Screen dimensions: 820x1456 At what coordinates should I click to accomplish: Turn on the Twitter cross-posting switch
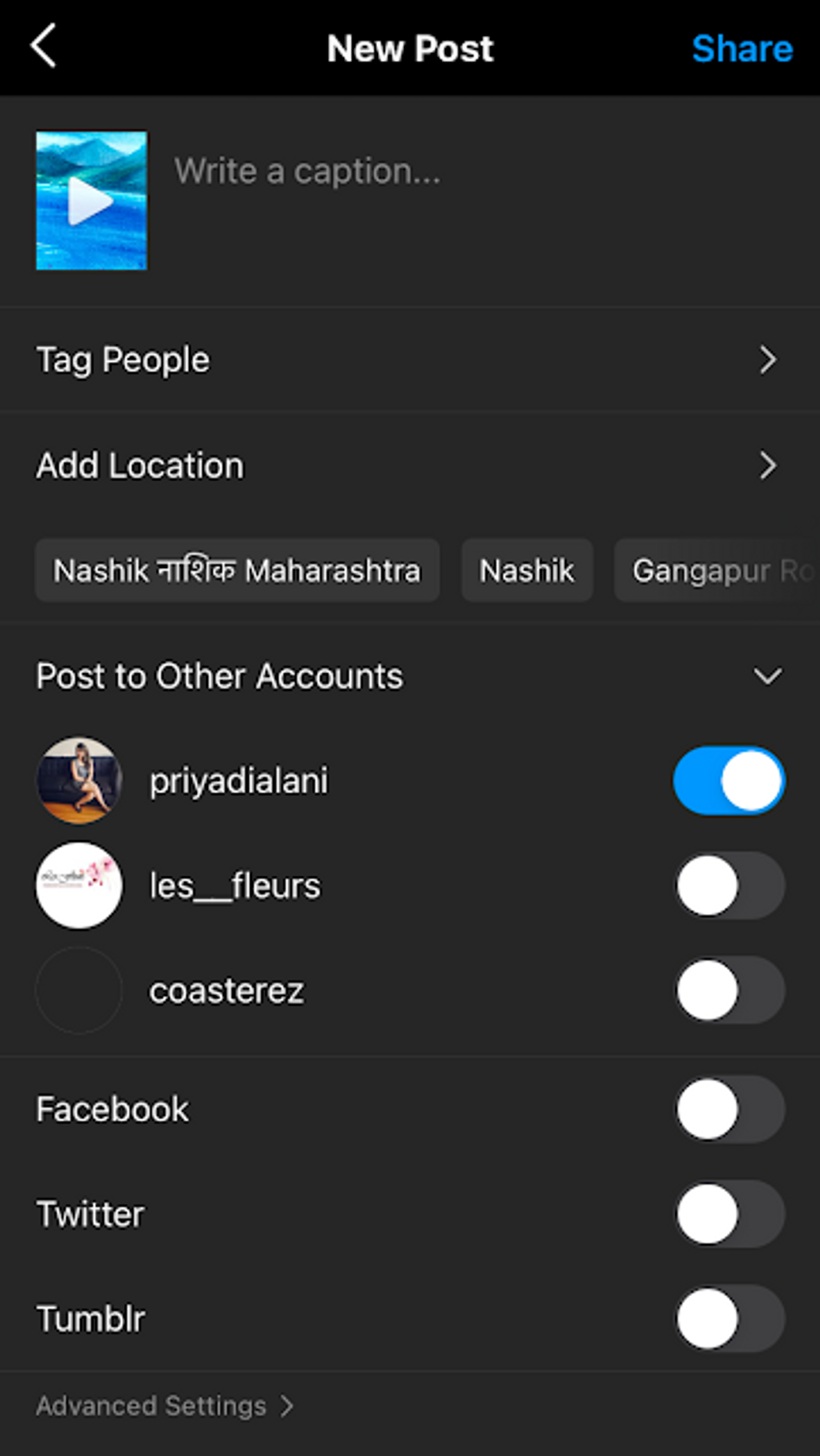728,1214
